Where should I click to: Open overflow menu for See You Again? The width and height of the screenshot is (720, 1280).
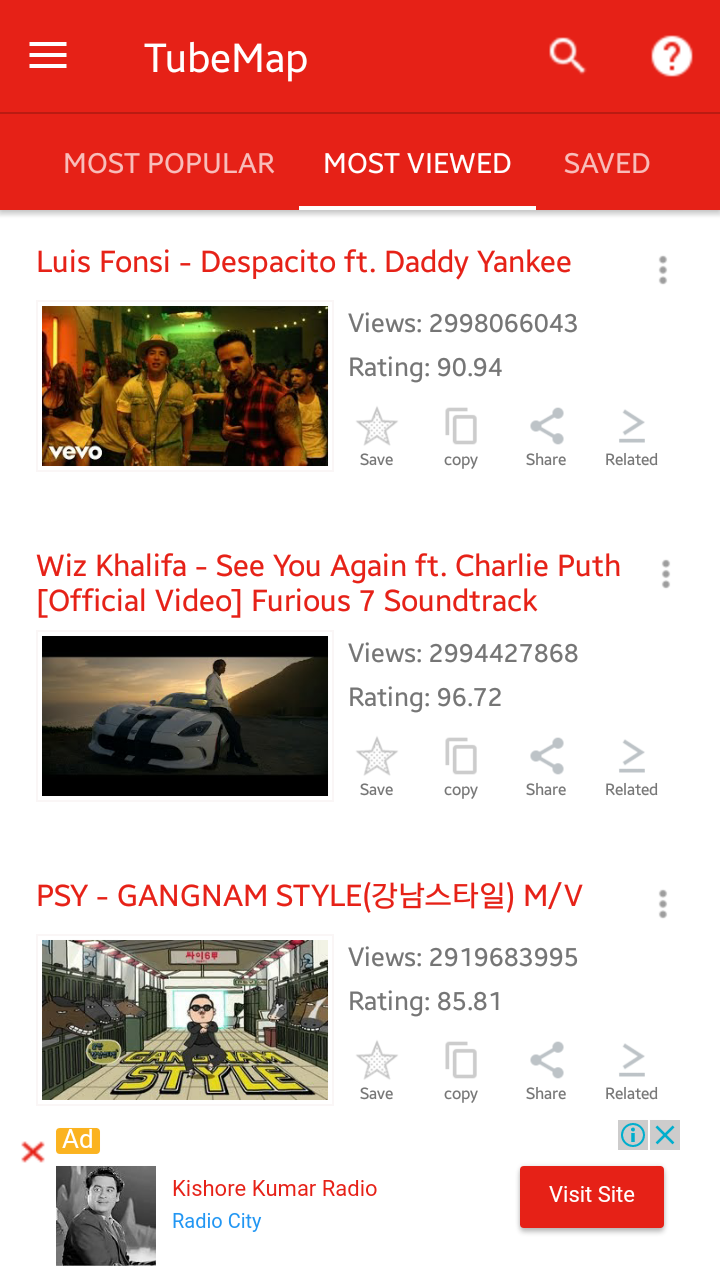pos(665,574)
